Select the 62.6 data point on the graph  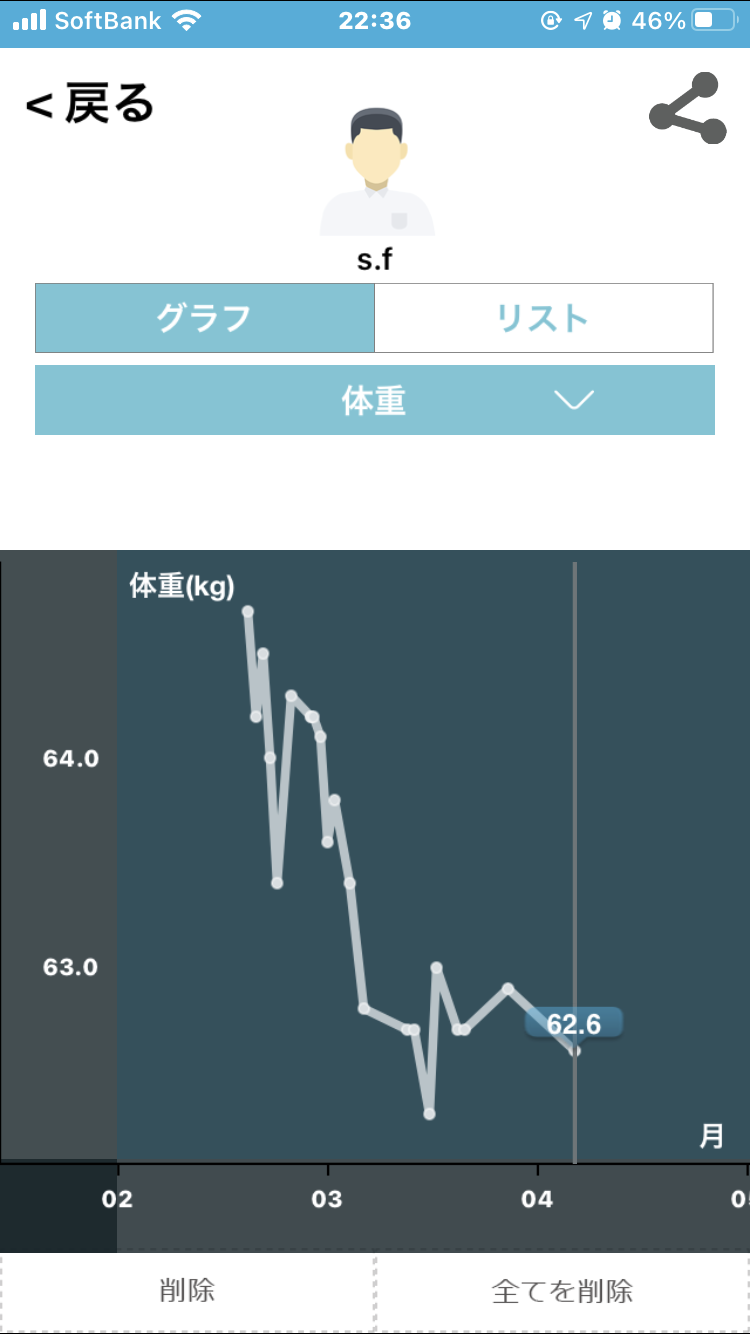(575, 1049)
